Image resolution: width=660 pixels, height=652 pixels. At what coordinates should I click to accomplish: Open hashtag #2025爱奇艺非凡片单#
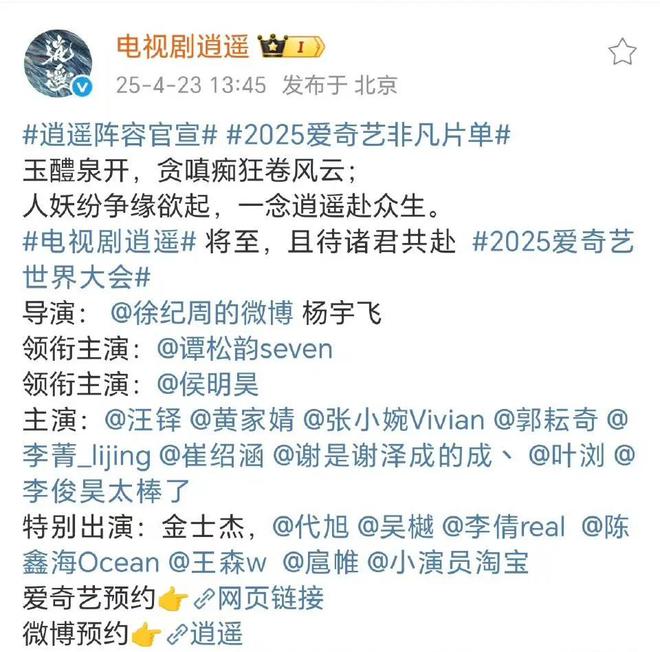click(369, 133)
